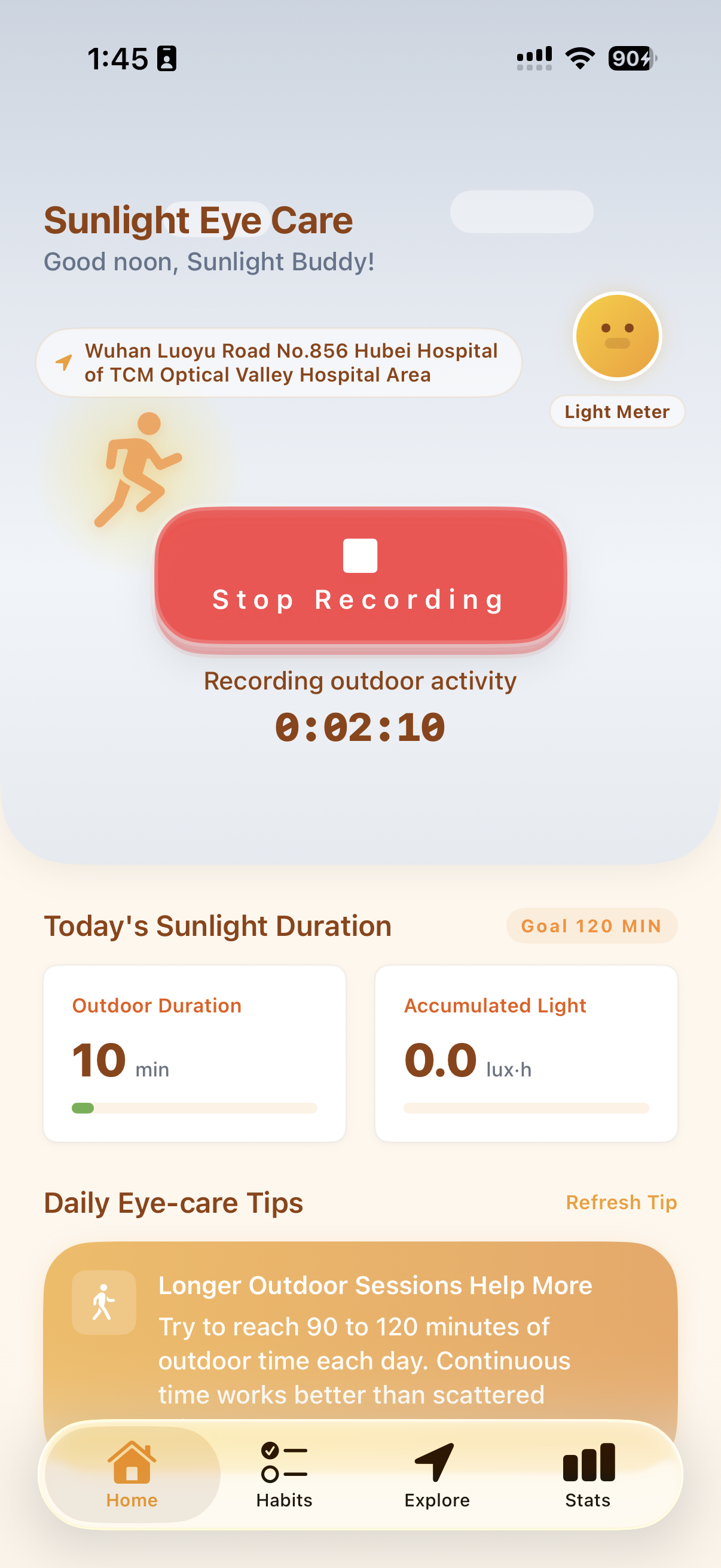Open the Light Meter sun face icon
This screenshot has height=1568, width=721.
click(x=616, y=337)
